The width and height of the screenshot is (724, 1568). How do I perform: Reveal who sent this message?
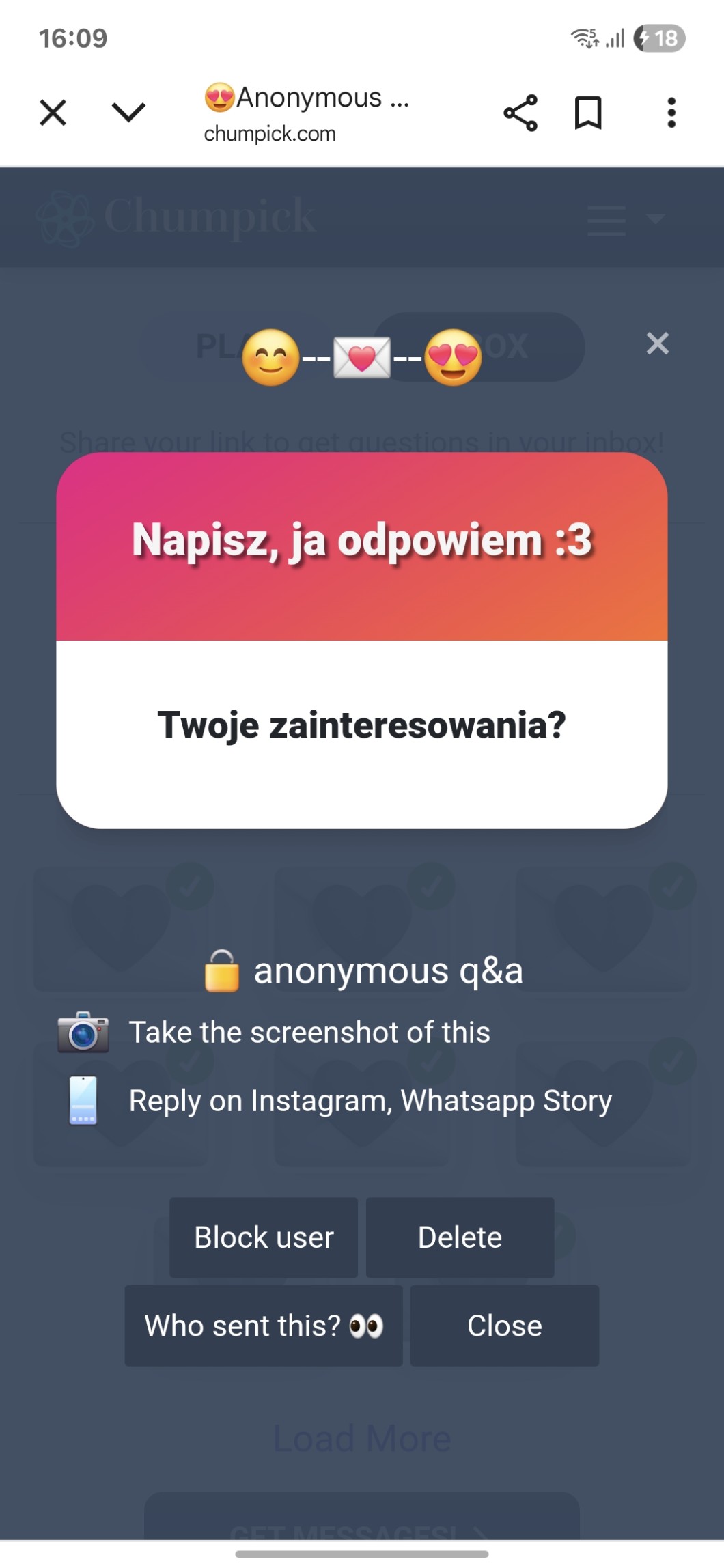coord(264,1326)
